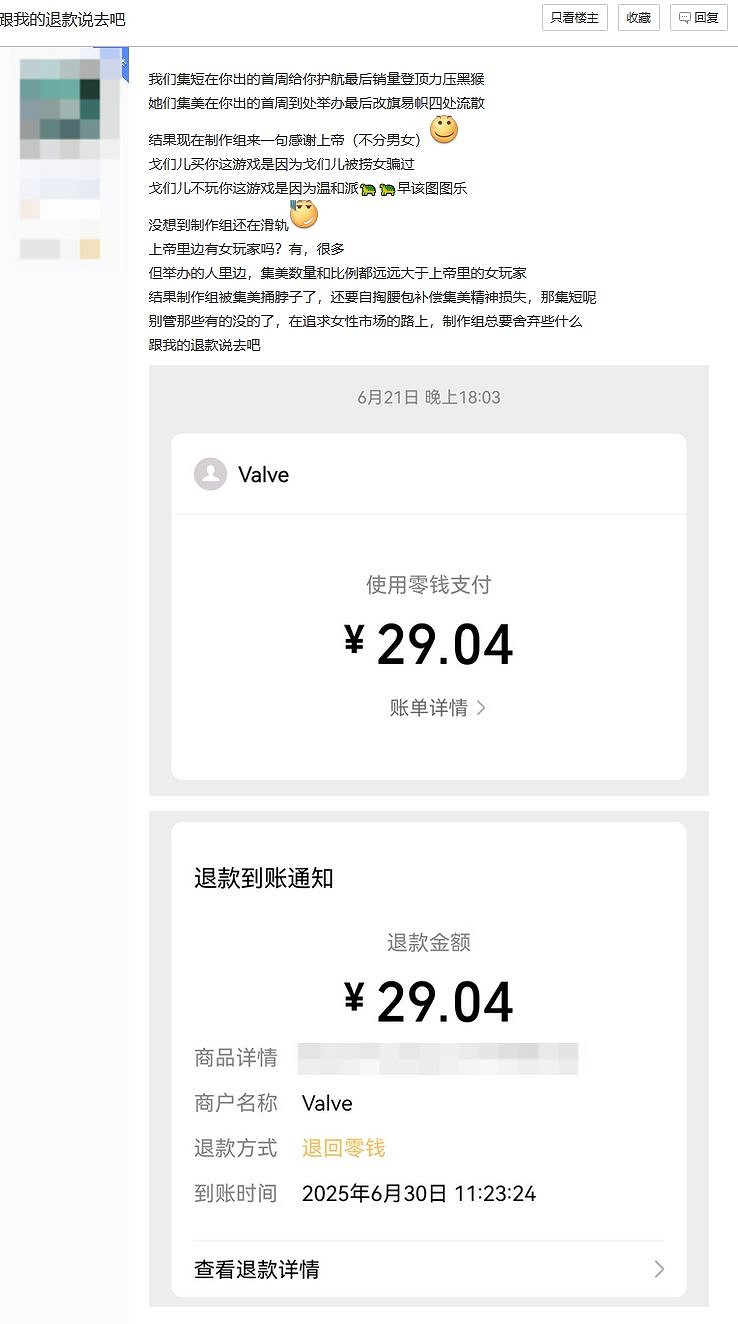This screenshot has height=1324, width=738.
Task: Expand bill details via the 账单详情 chevron
Action: (481, 707)
